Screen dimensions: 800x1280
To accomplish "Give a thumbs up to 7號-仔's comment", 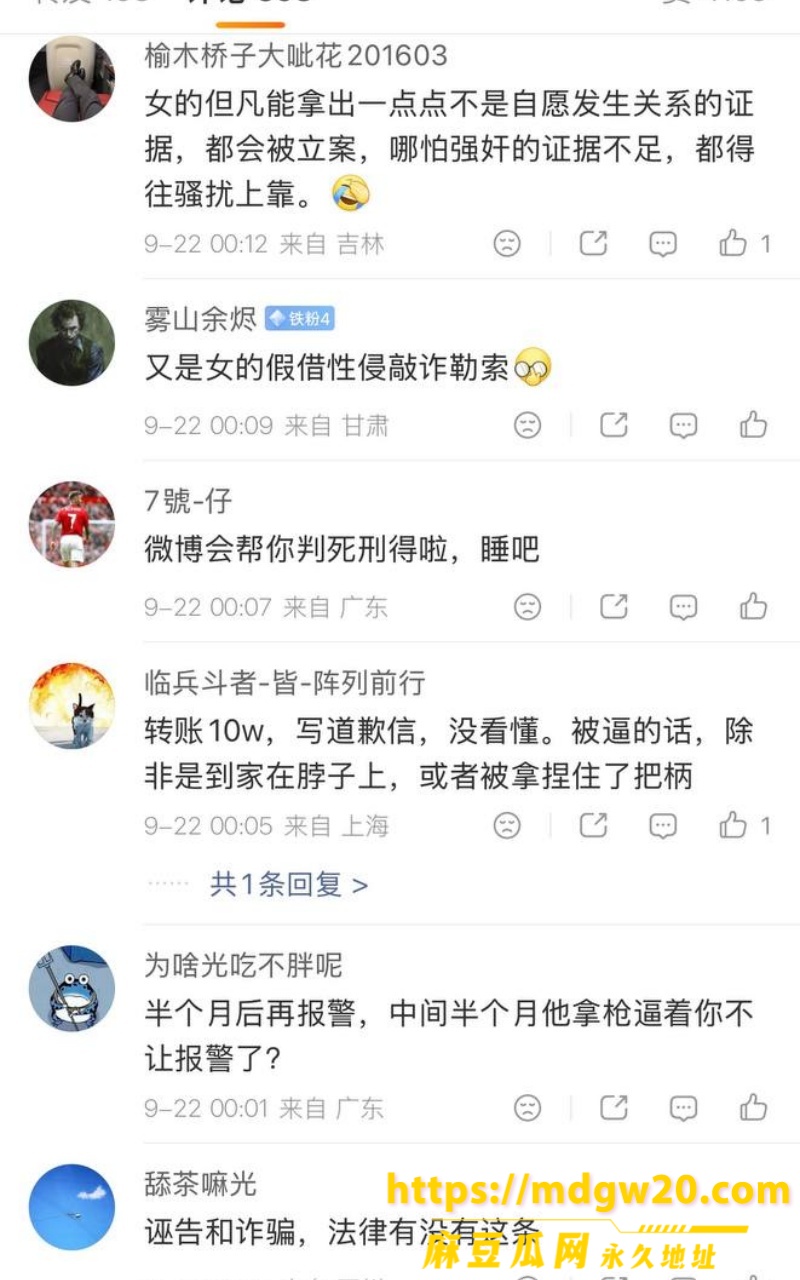I will (x=753, y=606).
